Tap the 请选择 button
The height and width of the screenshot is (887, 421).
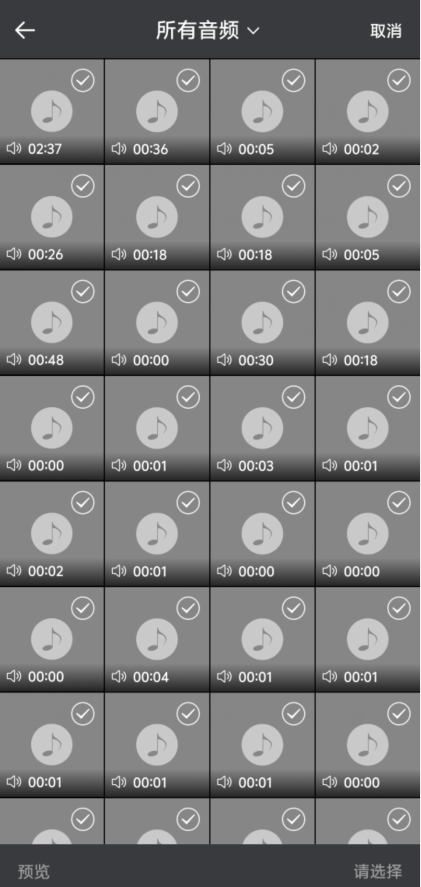coord(377,871)
